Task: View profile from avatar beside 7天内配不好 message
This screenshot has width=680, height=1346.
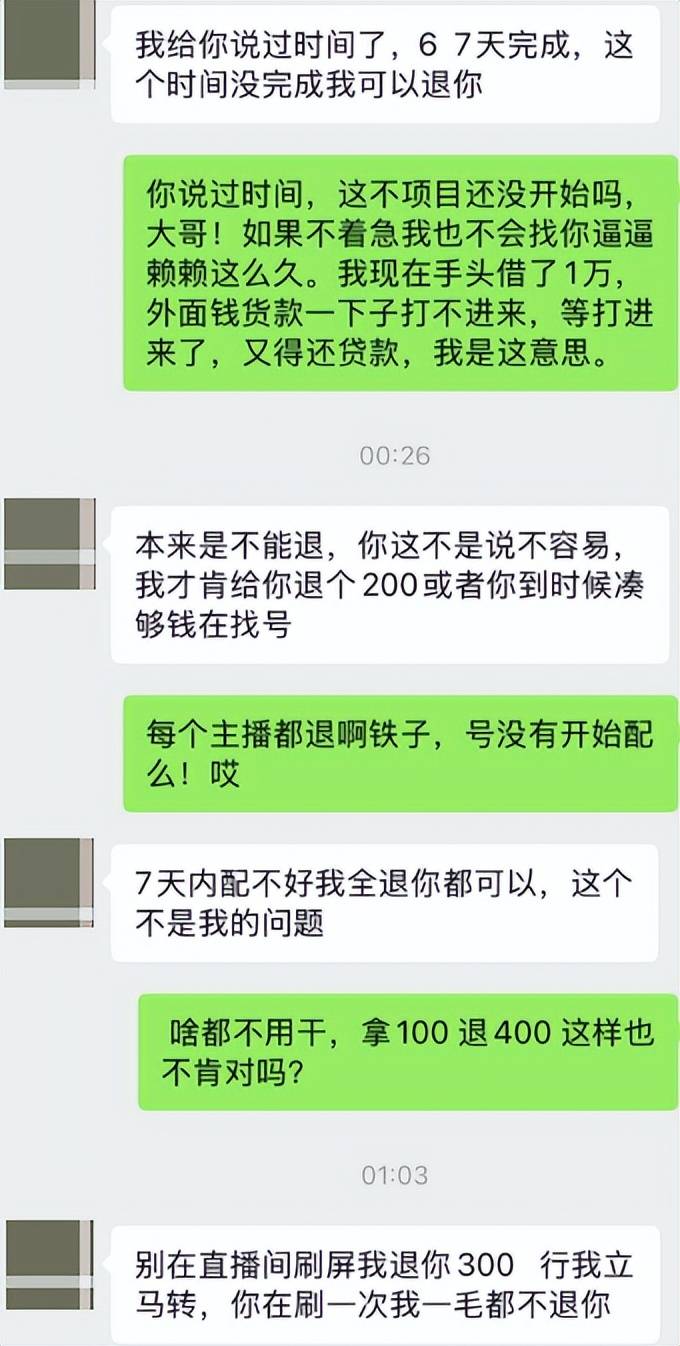Action: (49, 882)
